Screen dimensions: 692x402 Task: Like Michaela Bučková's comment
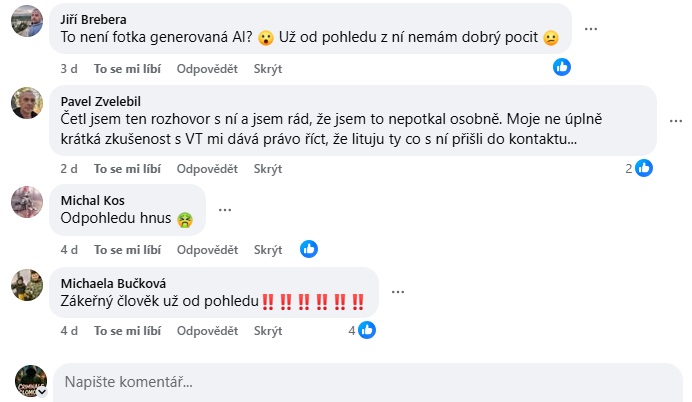click(127, 330)
